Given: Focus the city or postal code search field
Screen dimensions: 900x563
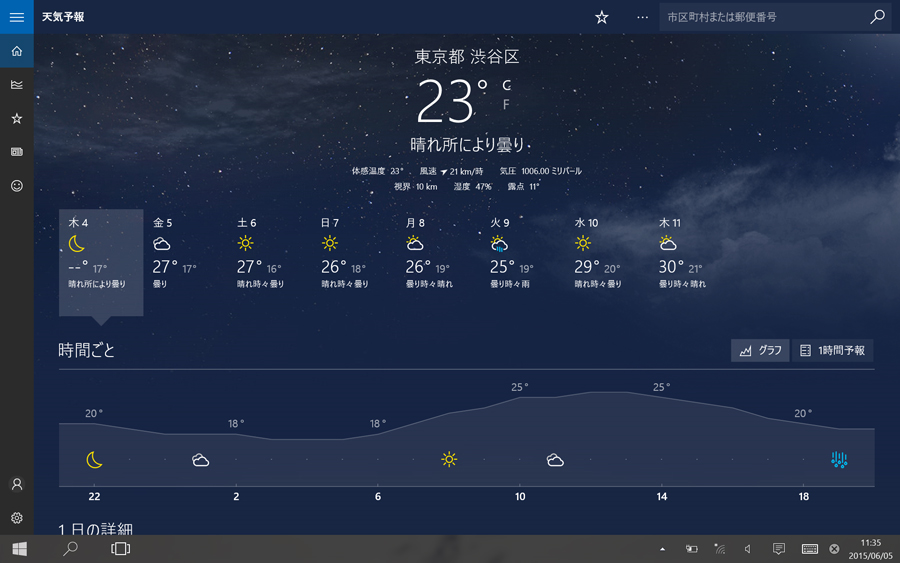Looking at the screenshot, I should coord(760,17).
